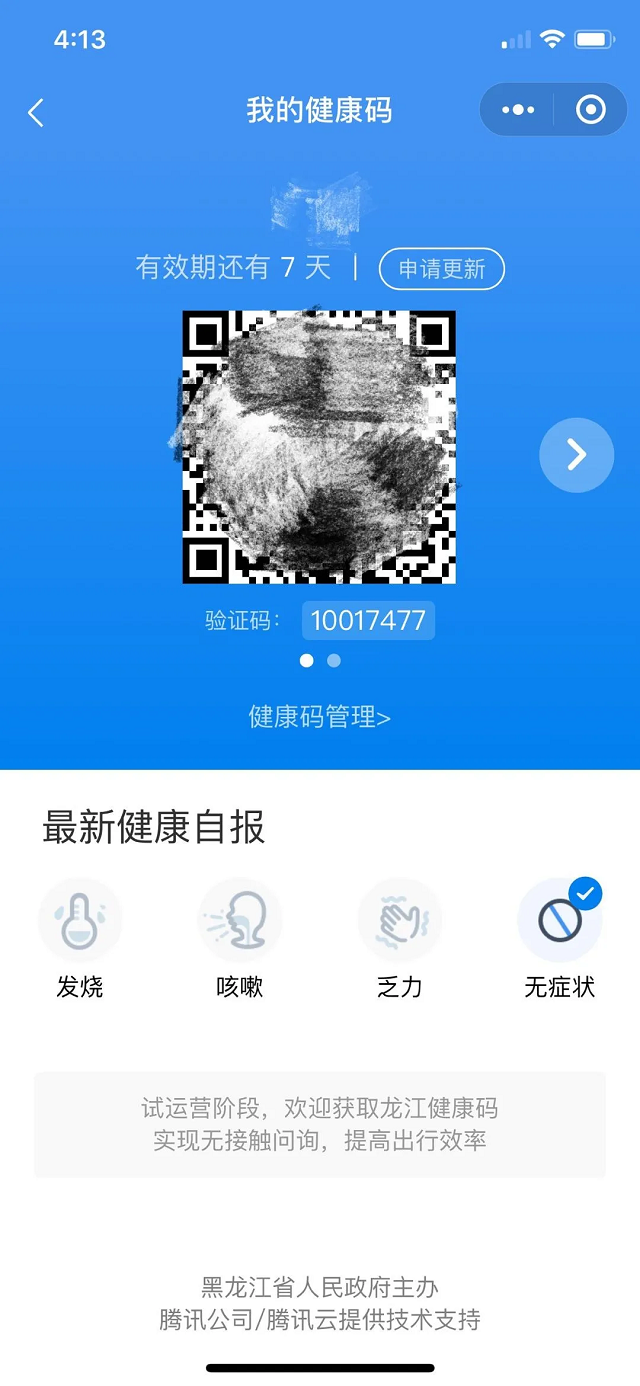Select the 咳嗽 symptom option
The width and height of the screenshot is (640, 1386).
[x=240, y=922]
